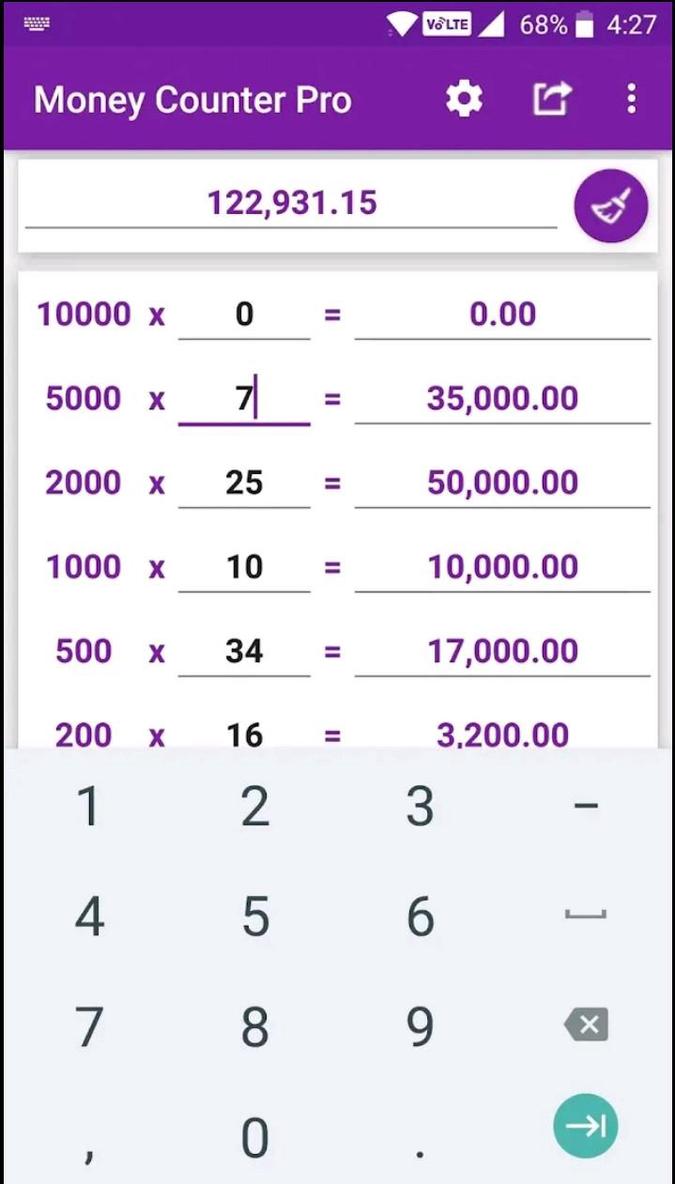The image size is (675, 1184).
Task: Edit the quantity field for 10000
Action: (244, 315)
